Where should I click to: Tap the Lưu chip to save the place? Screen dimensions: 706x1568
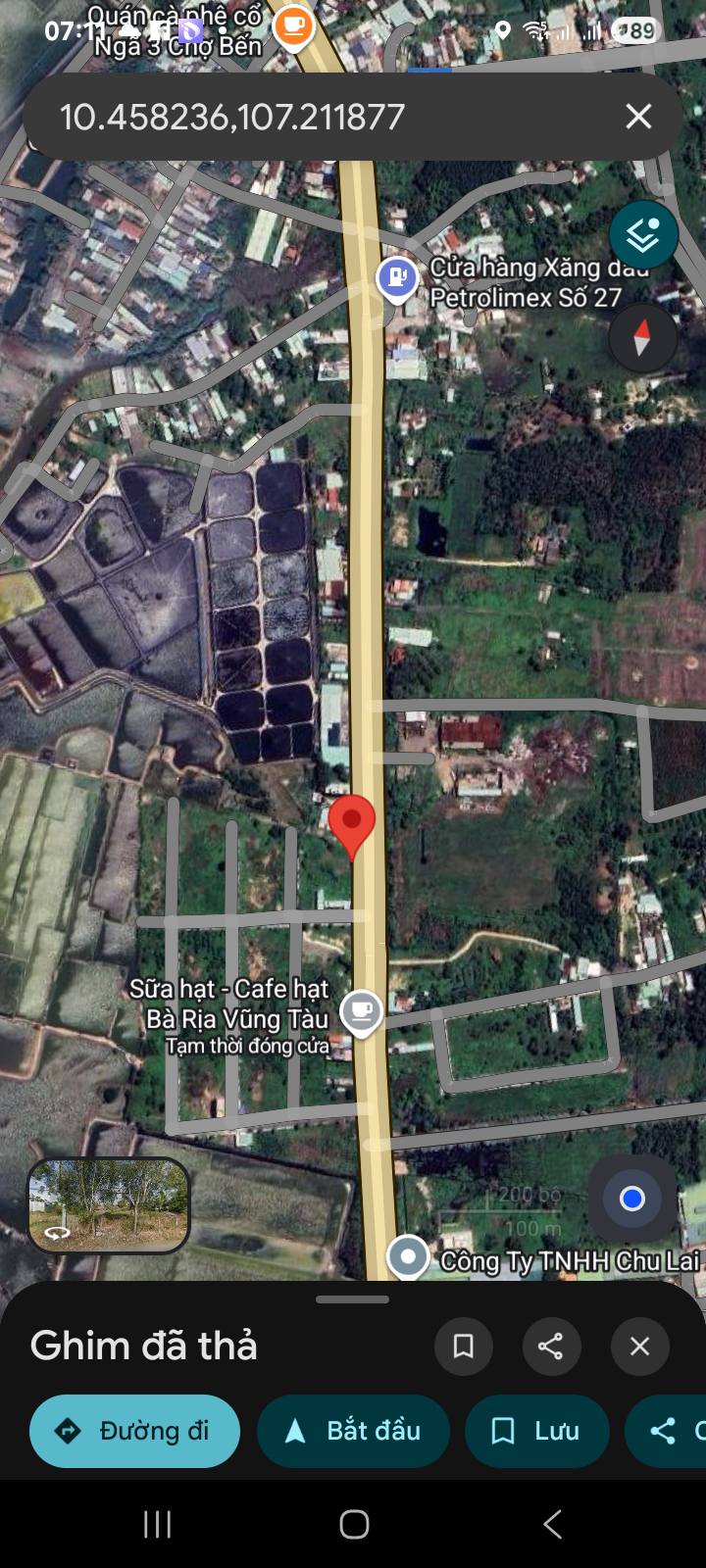(x=536, y=1431)
